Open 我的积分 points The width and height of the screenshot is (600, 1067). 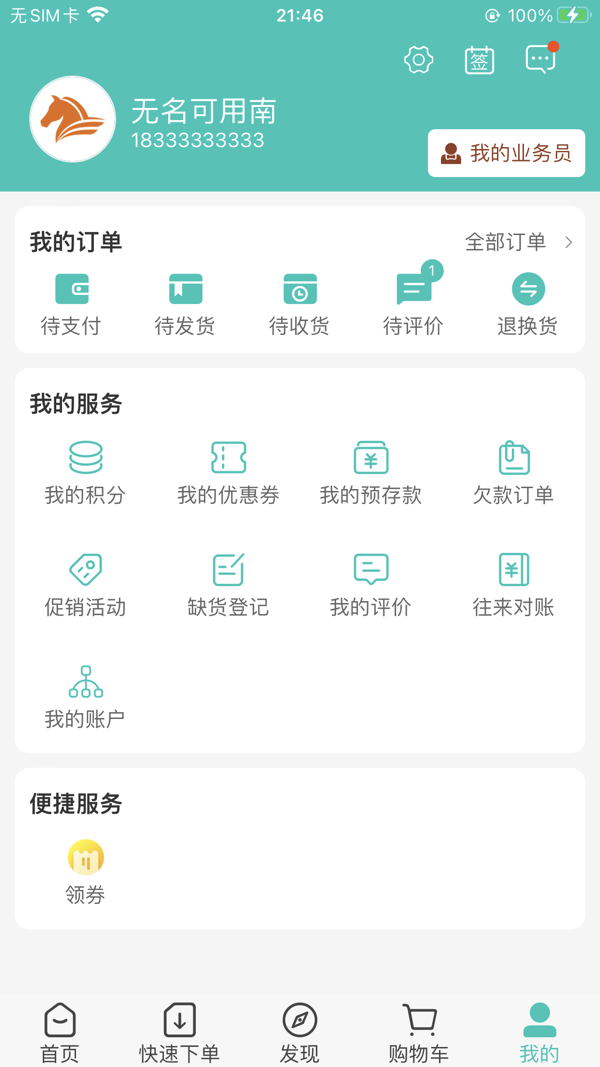(x=85, y=473)
